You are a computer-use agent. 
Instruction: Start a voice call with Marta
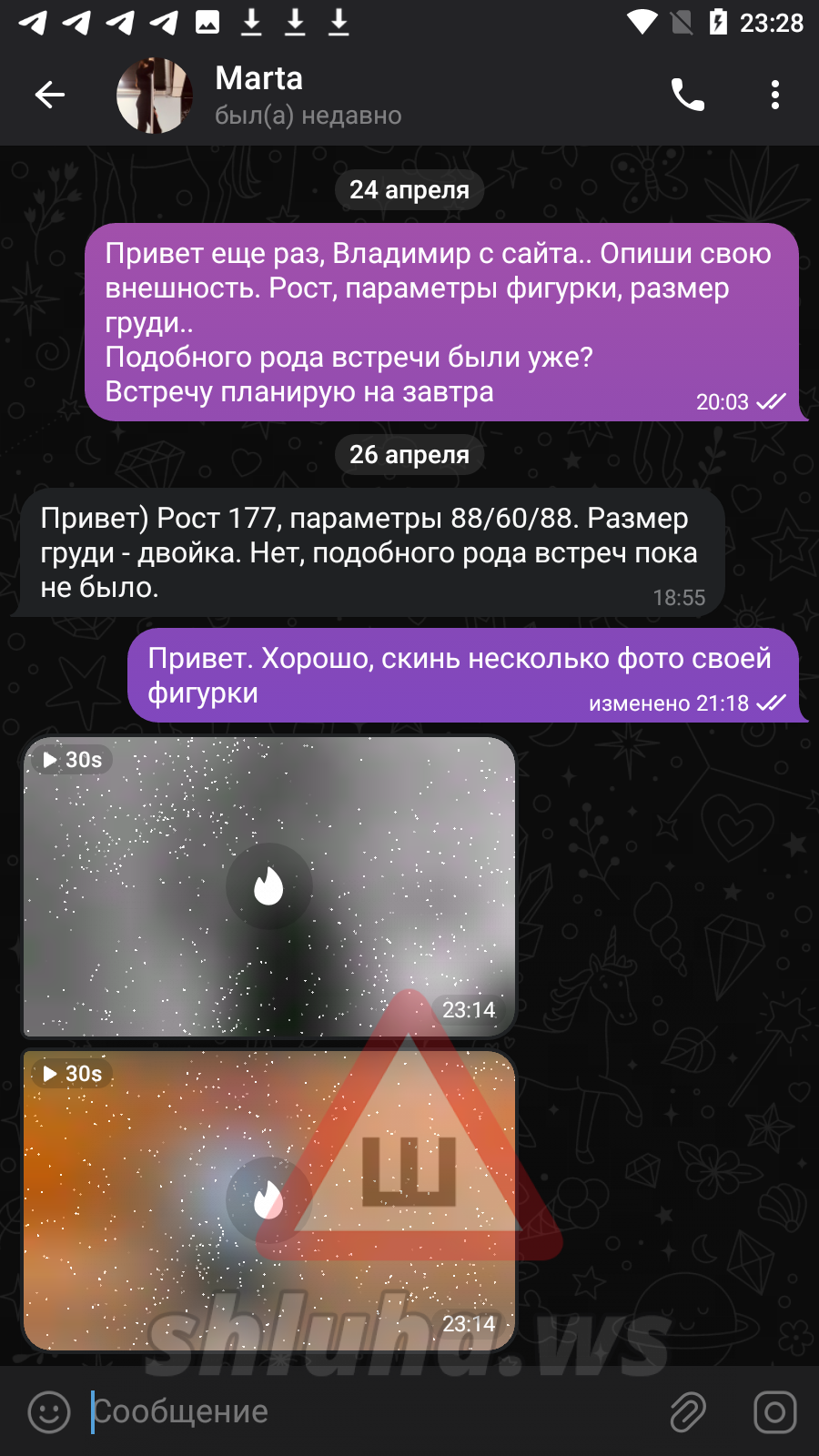pyautogui.click(x=687, y=95)
